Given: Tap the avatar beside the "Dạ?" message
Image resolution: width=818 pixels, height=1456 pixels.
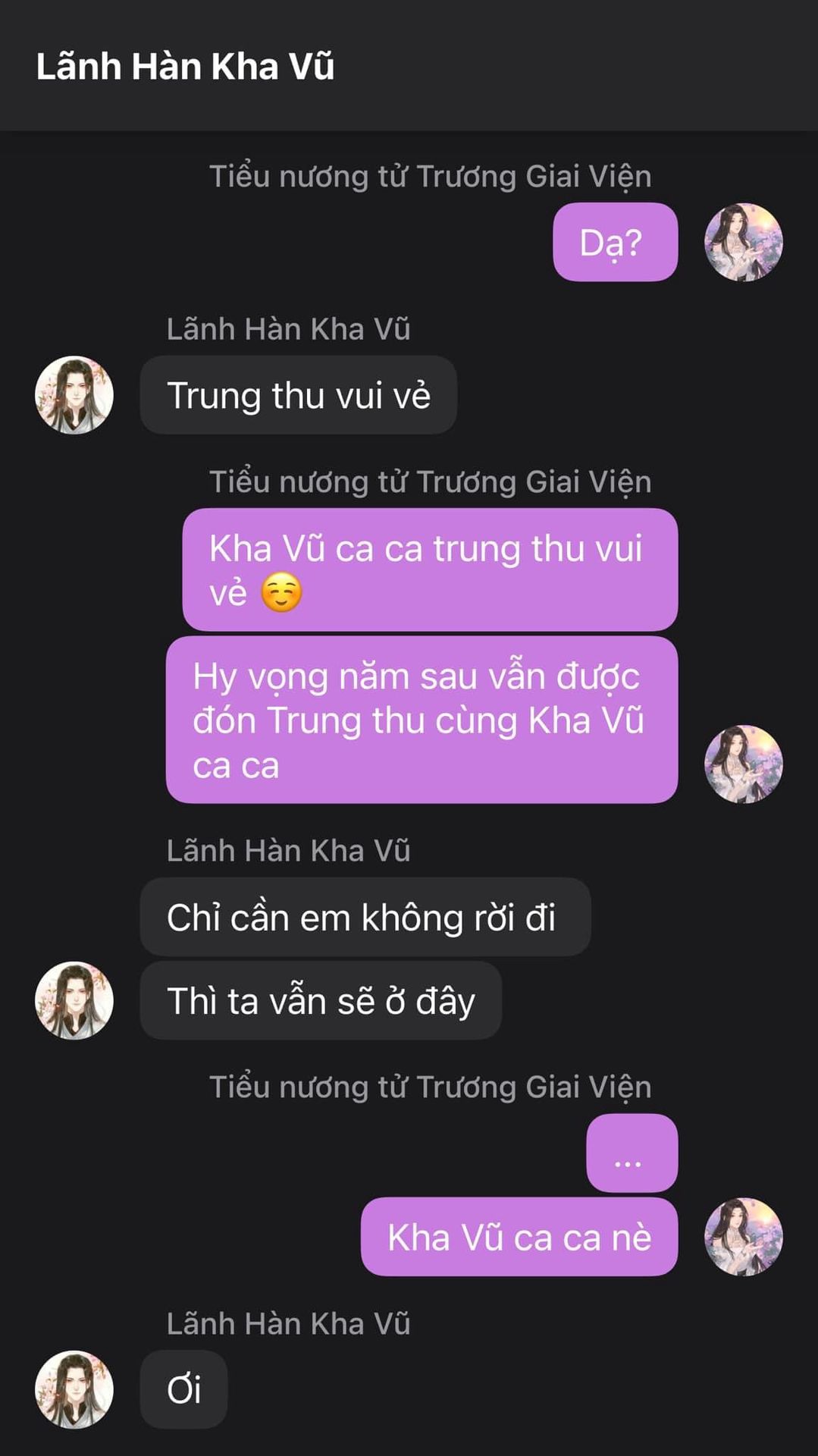Looking at the screenshot, I should 743,242.
